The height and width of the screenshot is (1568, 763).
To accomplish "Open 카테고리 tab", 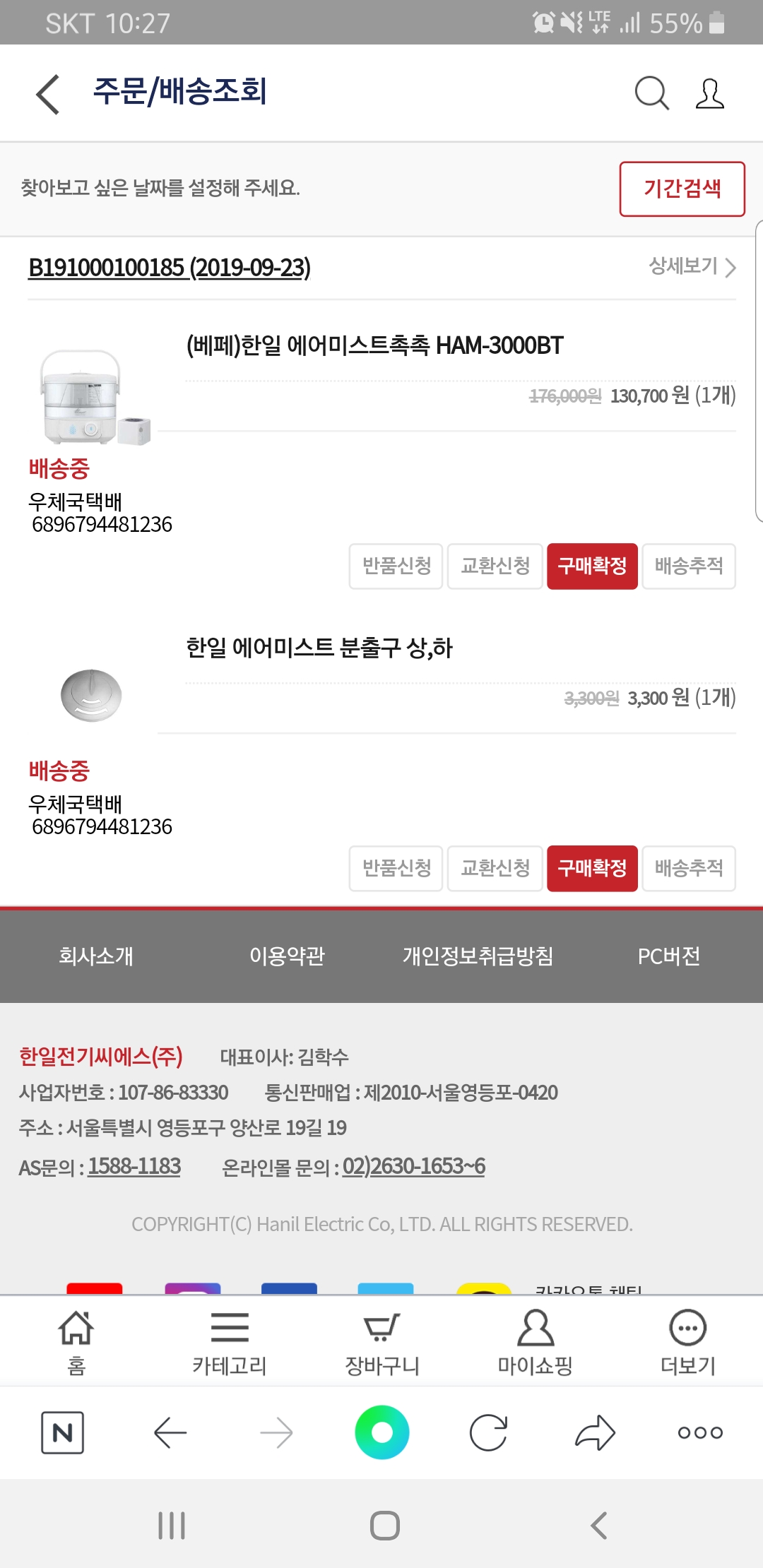I will tap(230, 1342).
